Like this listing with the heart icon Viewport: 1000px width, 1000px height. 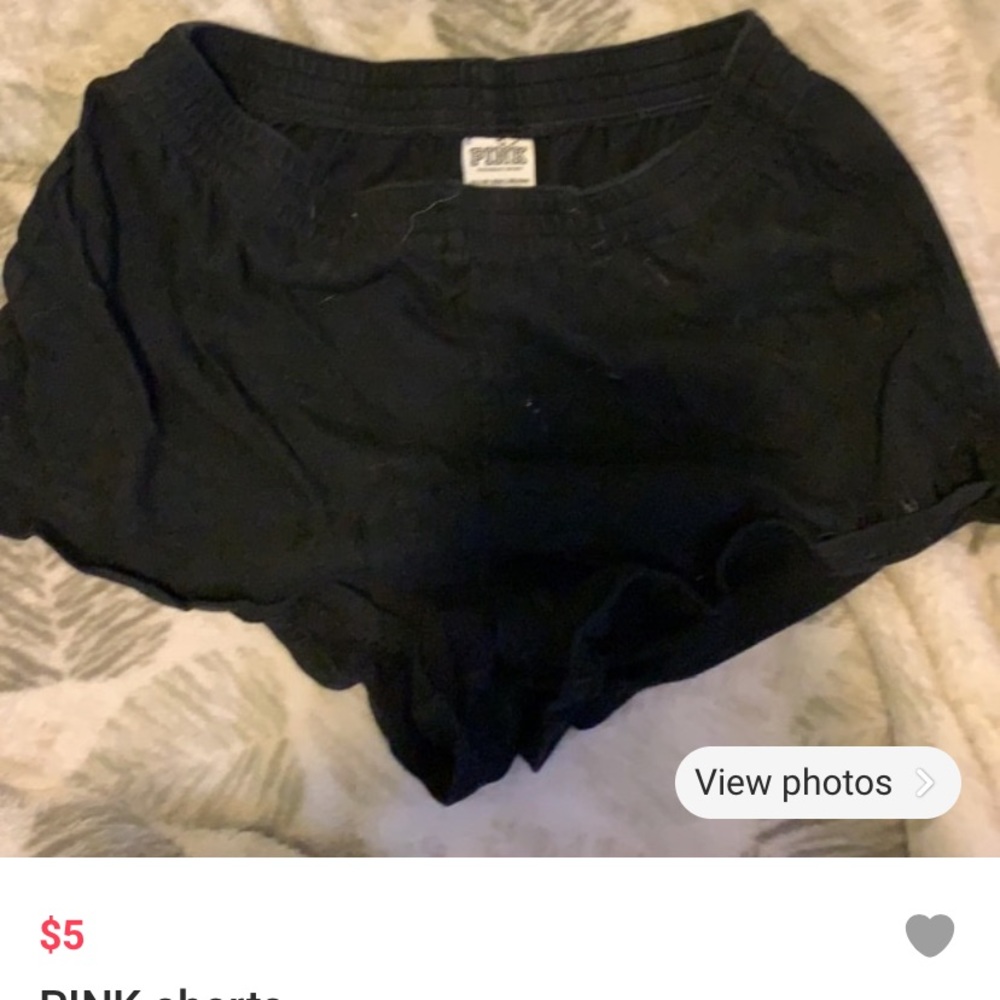929,936
